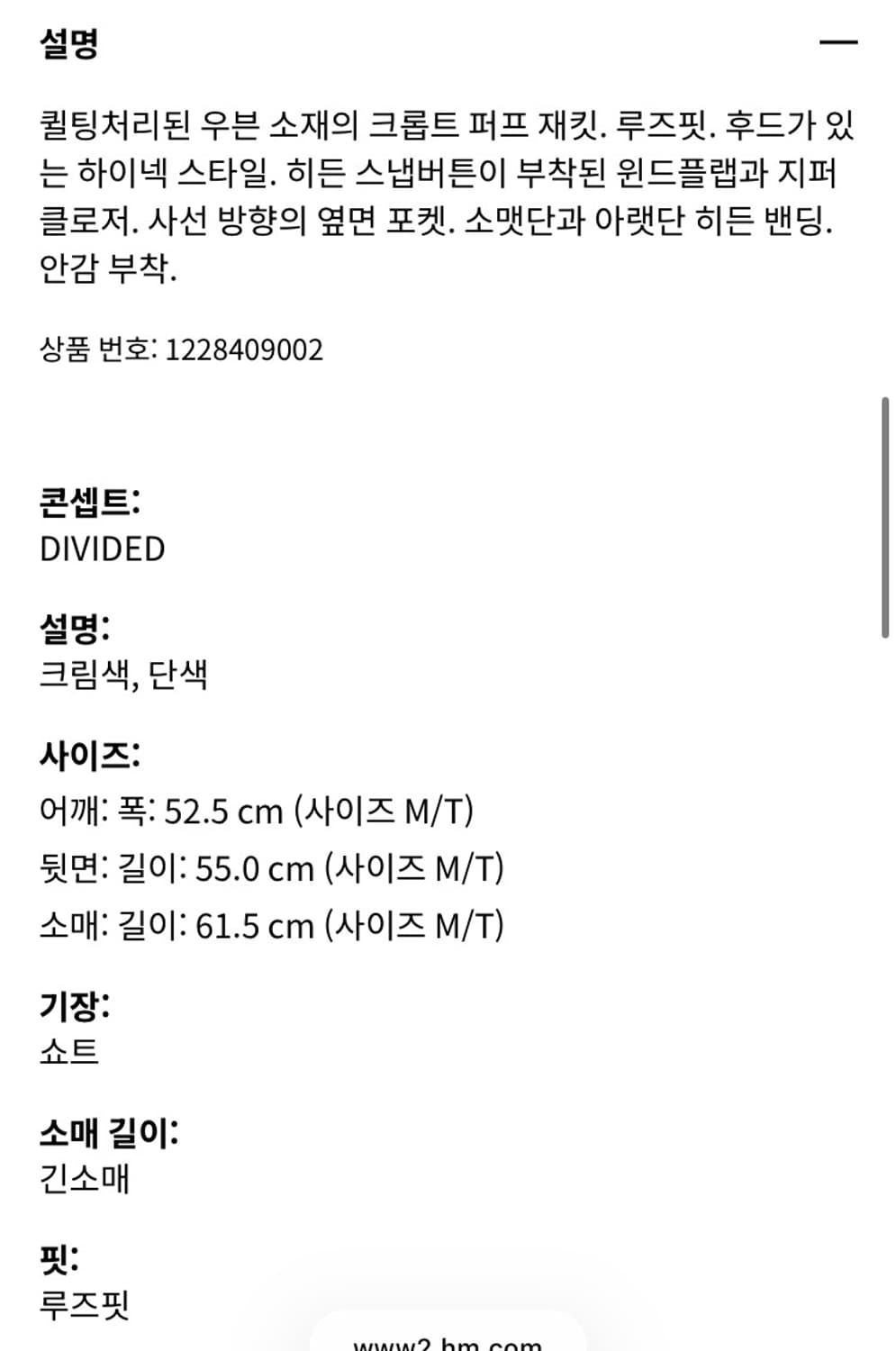Collapse the 설명 section via minus icon

838,40
